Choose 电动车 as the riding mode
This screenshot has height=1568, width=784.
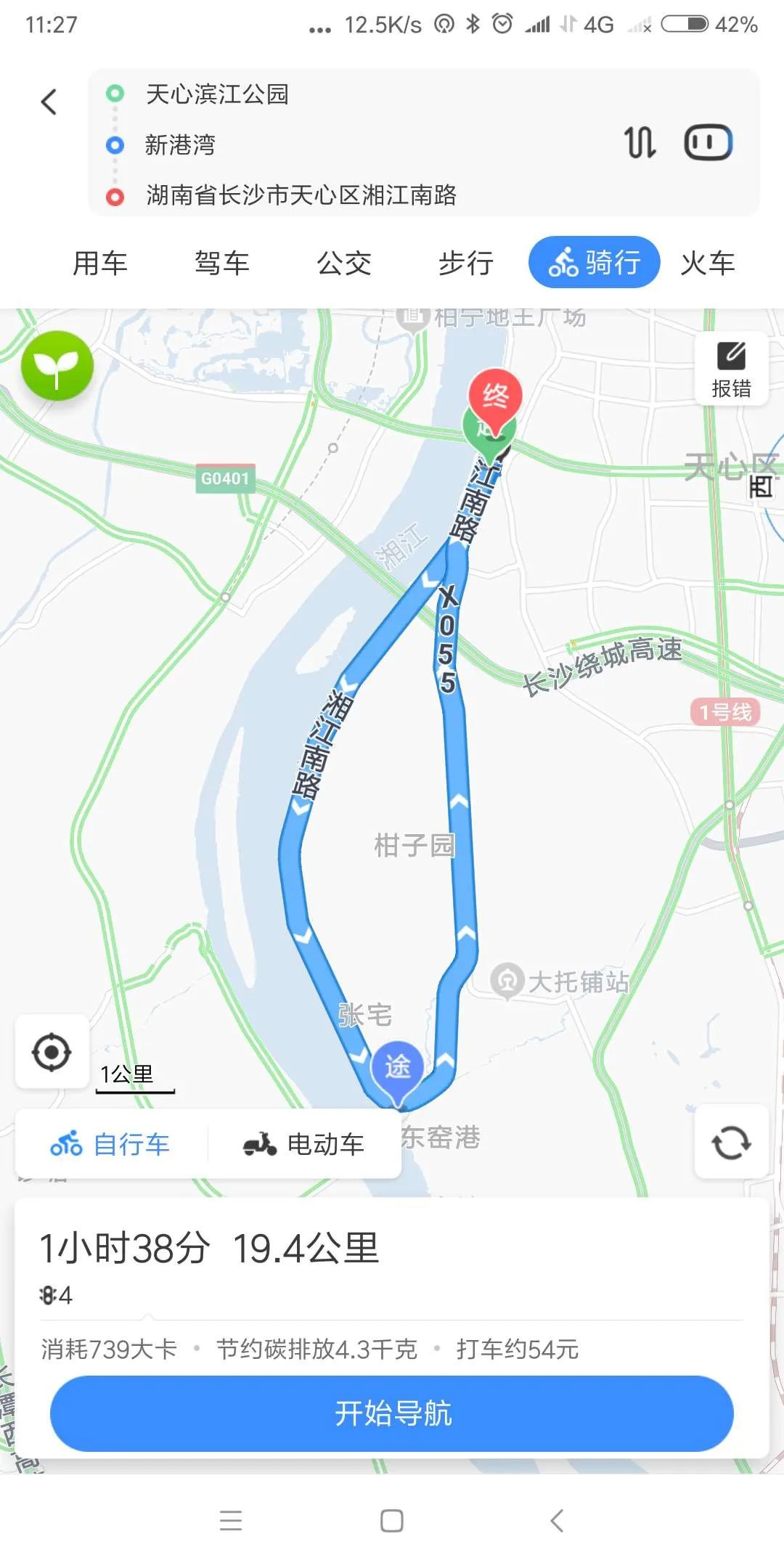click(303, 1144)
